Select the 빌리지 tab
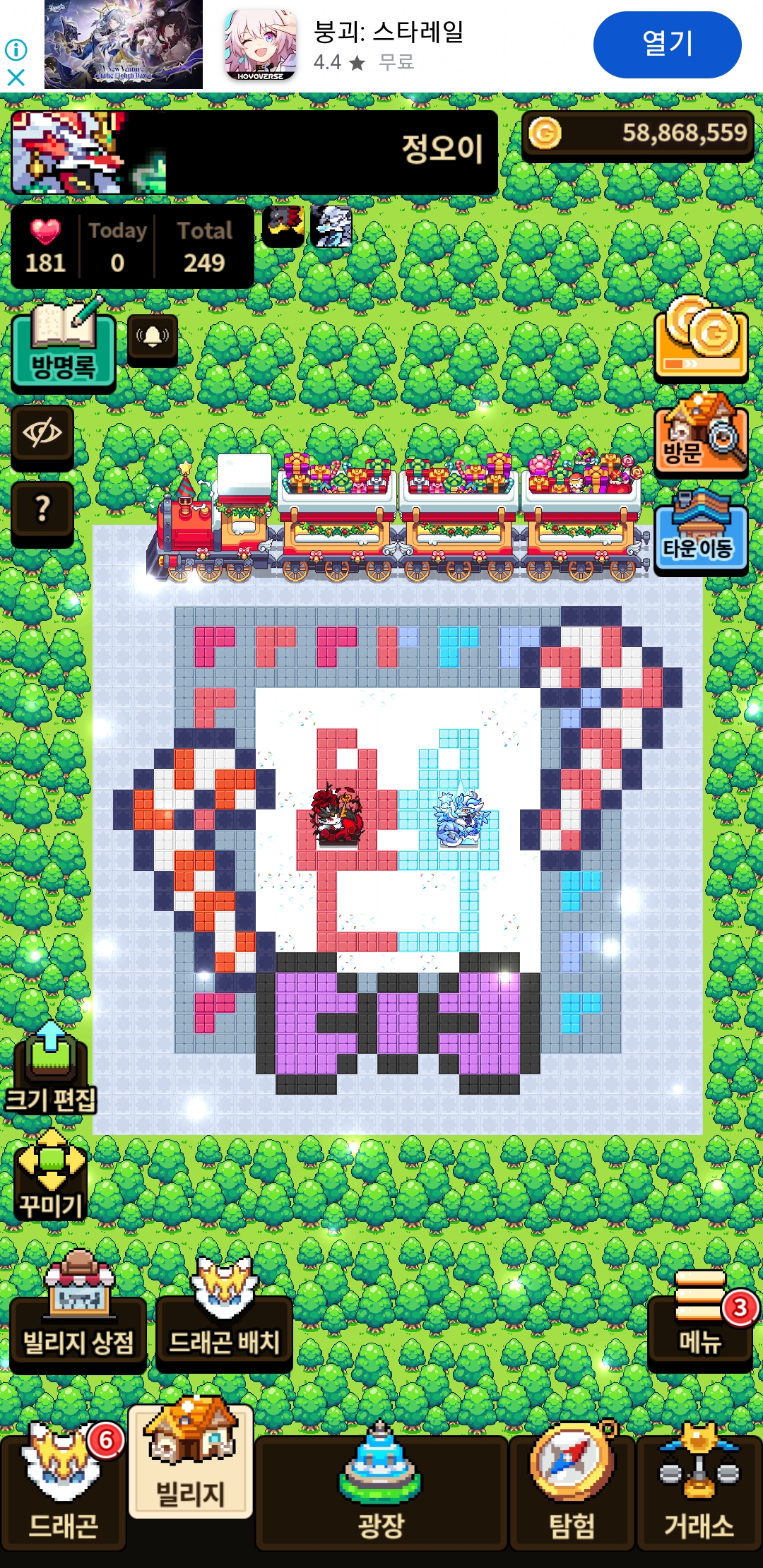The height and width of the screenshot is (1568, 763). [x=191, y=1459]
